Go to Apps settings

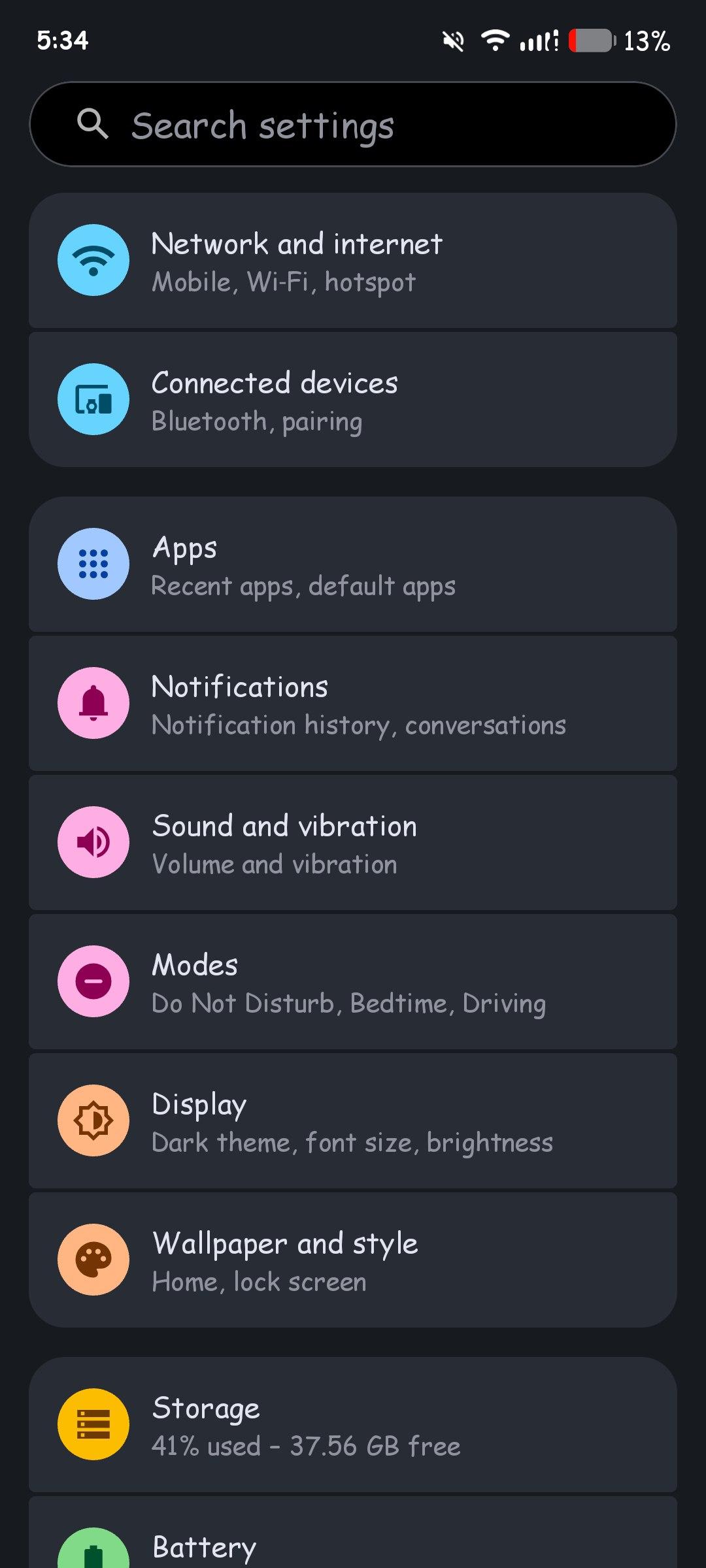tap(353, 565)
